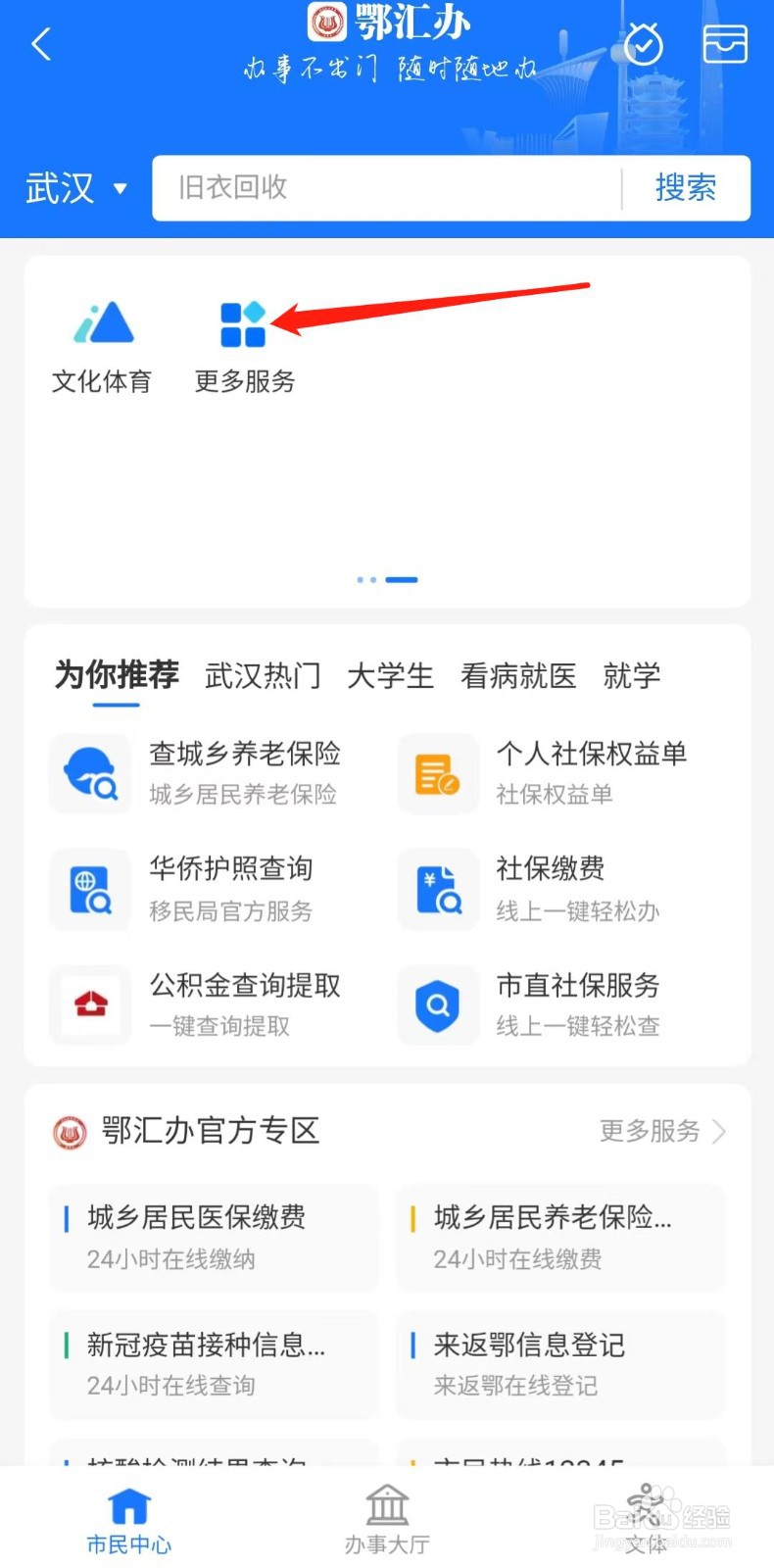
Task: Switch to 办事大厅 tab
Action: click(x=387, y=1519)
